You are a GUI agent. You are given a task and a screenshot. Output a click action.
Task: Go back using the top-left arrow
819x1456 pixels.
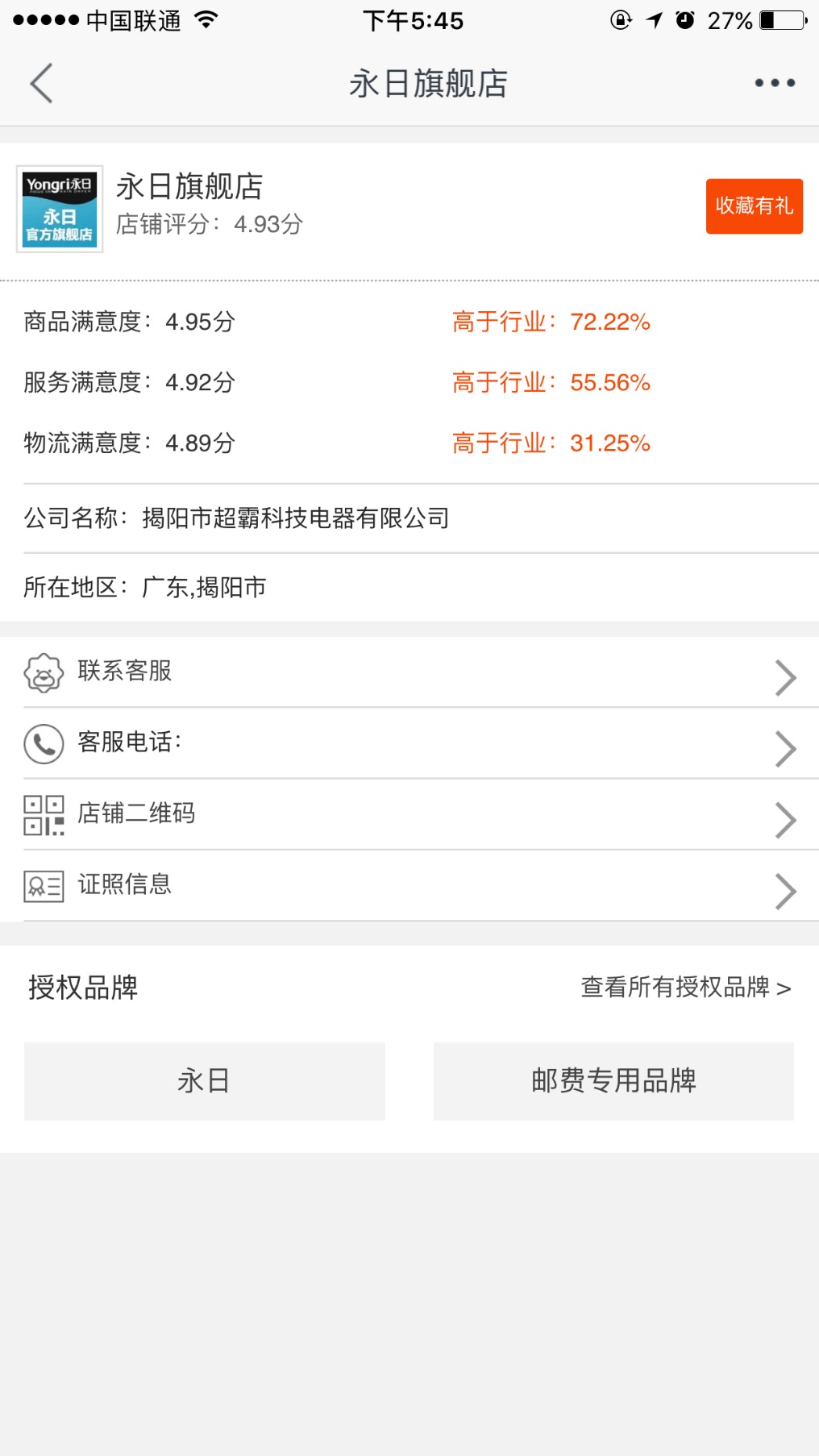(41, 83)
